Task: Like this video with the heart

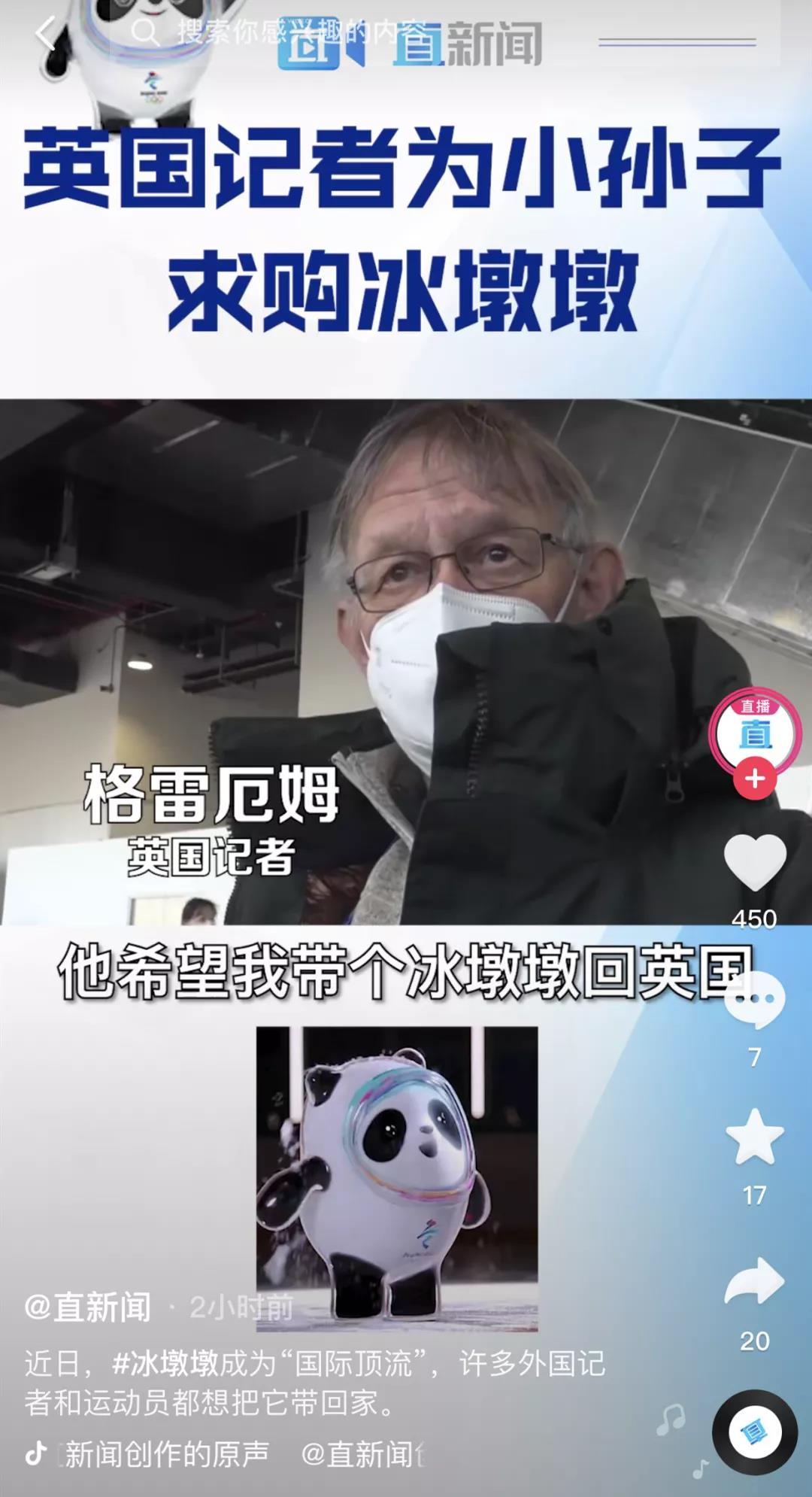Action: (755, 863)
